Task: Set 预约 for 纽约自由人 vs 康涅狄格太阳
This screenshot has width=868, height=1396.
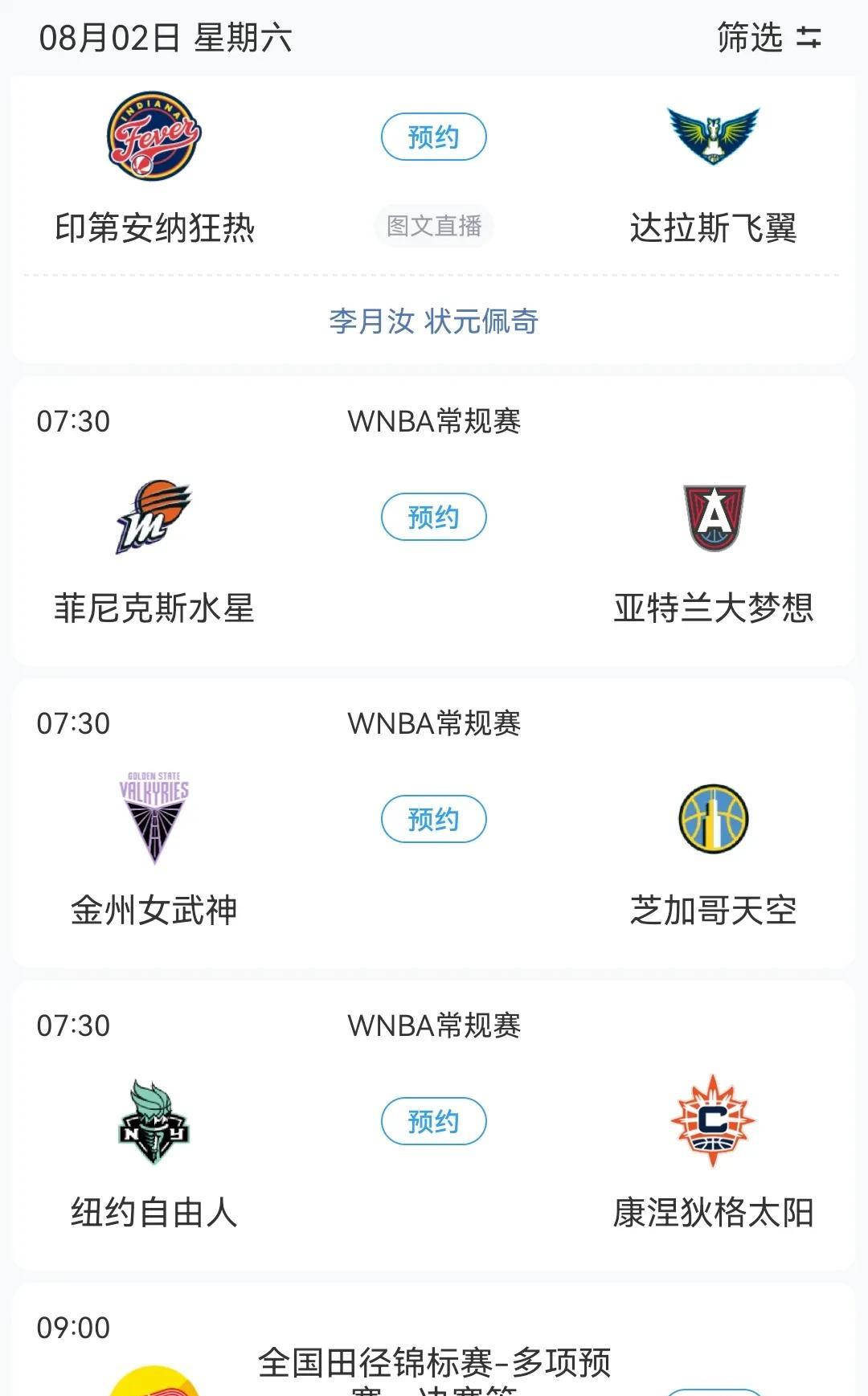Action: [x=433, y=1121]
